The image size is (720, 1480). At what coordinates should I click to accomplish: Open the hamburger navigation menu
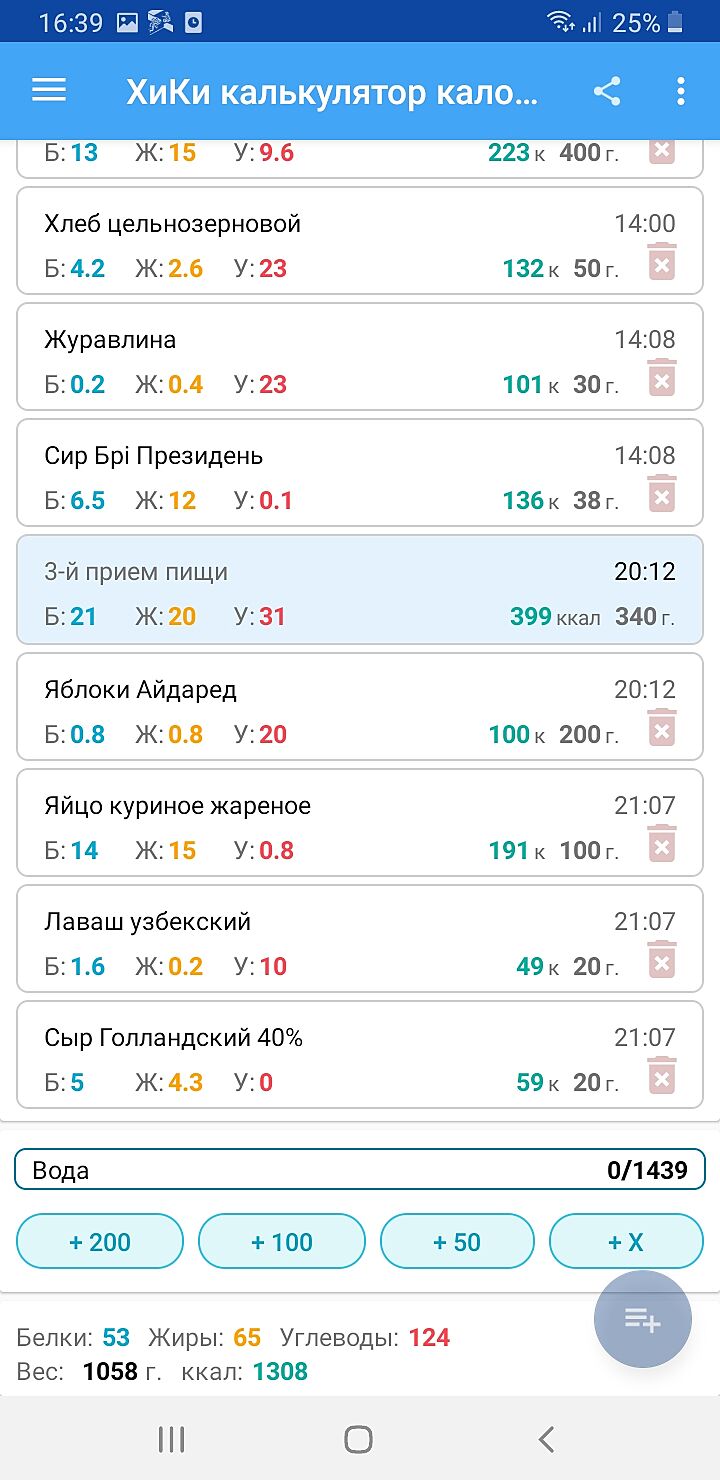coord(49,91)
